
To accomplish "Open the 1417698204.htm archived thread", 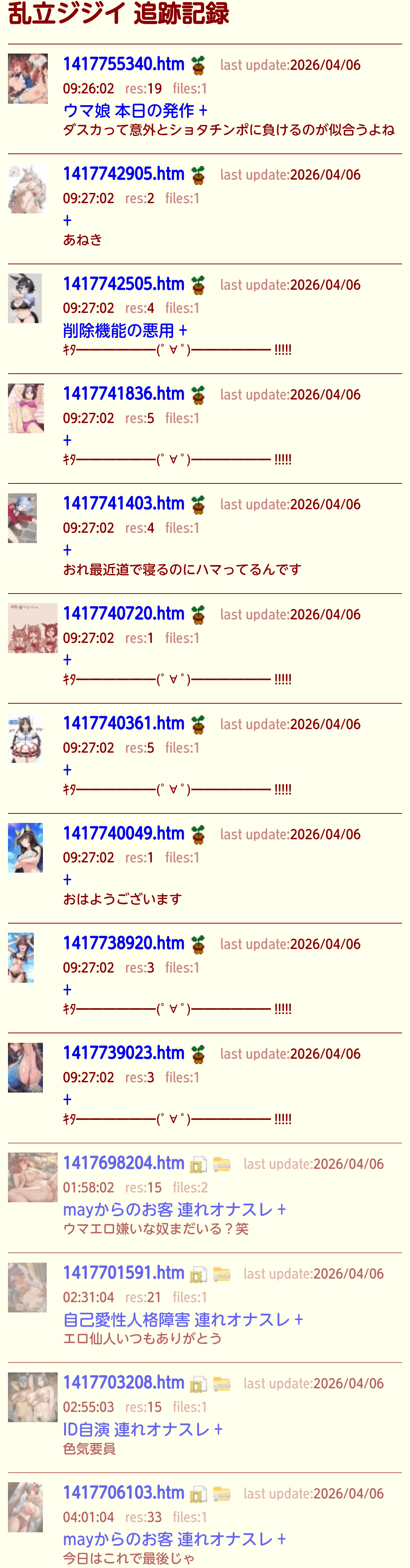I will [123, 1163].
